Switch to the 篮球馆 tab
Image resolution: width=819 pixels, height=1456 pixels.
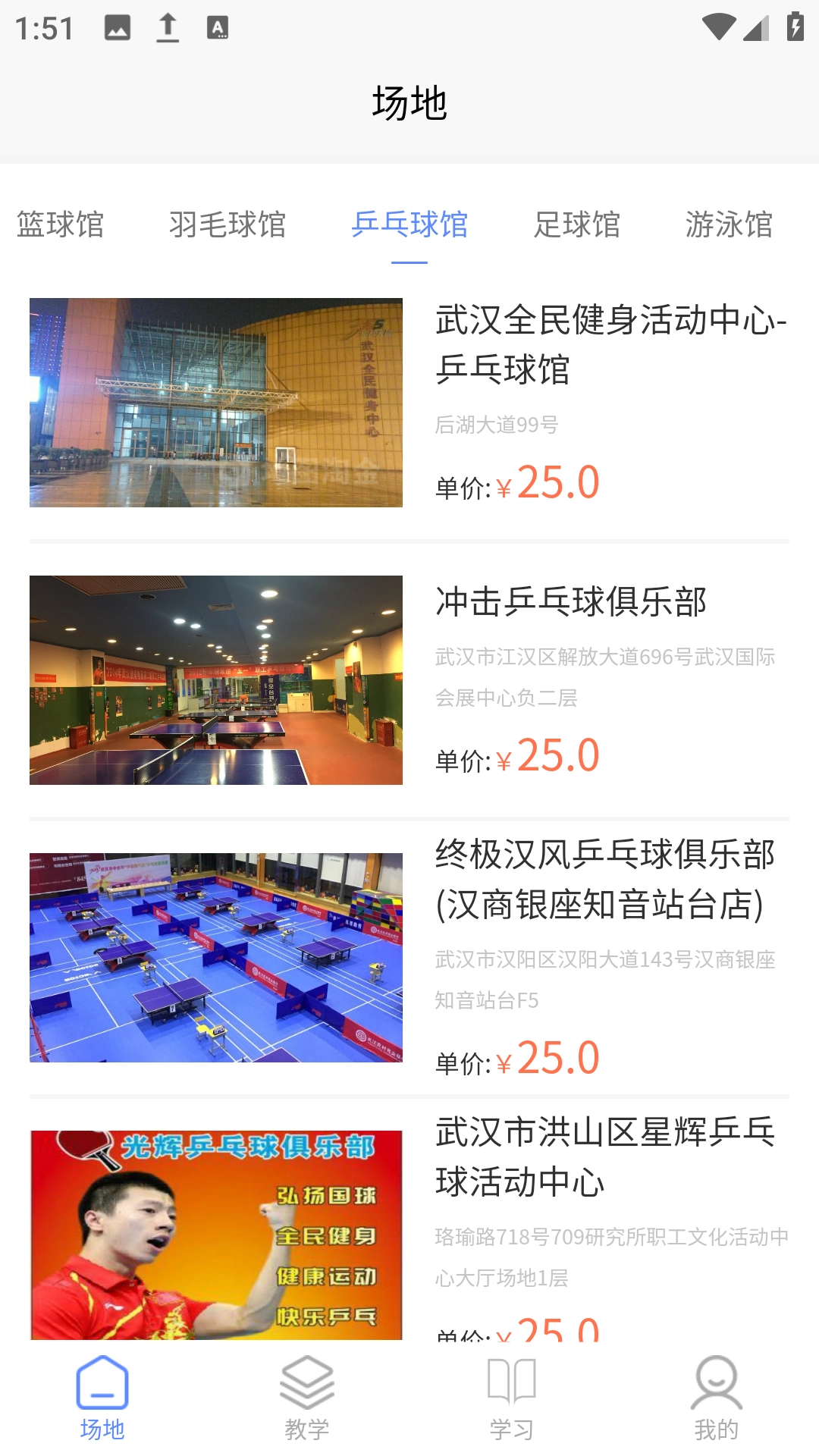pos(60,225)
